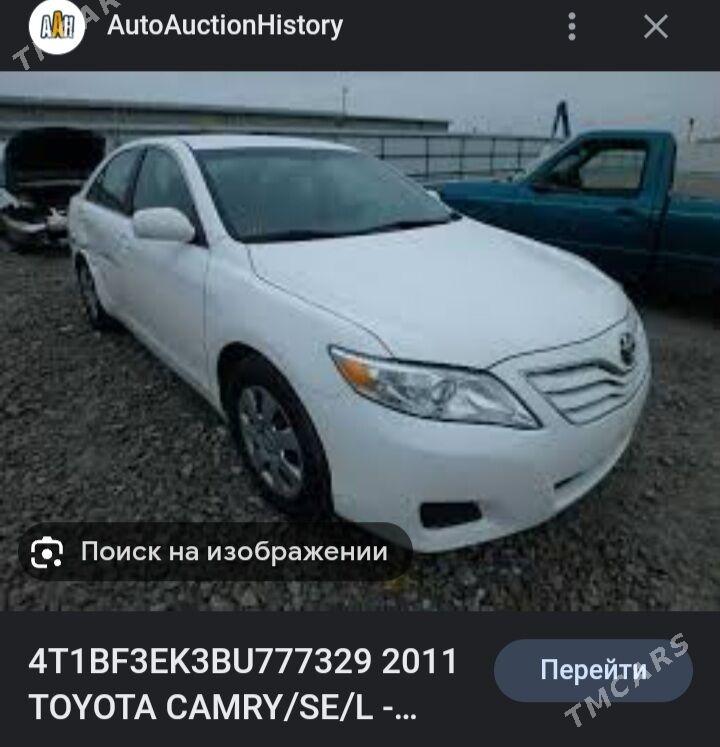Open the three-dot overflow menu

(572, 27)
